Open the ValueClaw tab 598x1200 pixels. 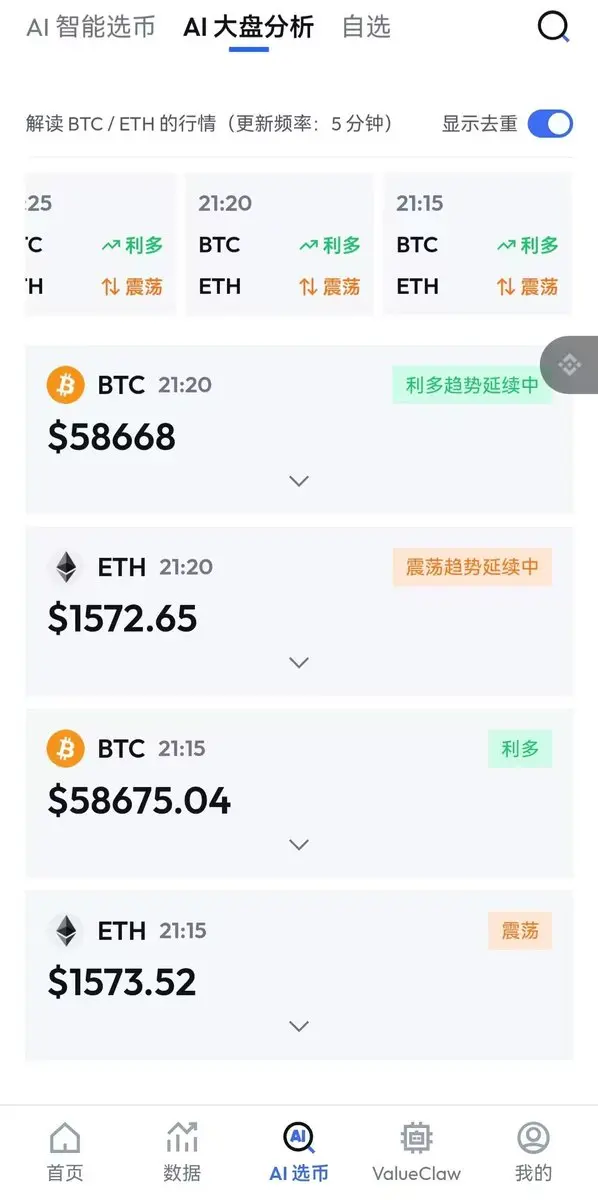click(x=416, y=1152)
